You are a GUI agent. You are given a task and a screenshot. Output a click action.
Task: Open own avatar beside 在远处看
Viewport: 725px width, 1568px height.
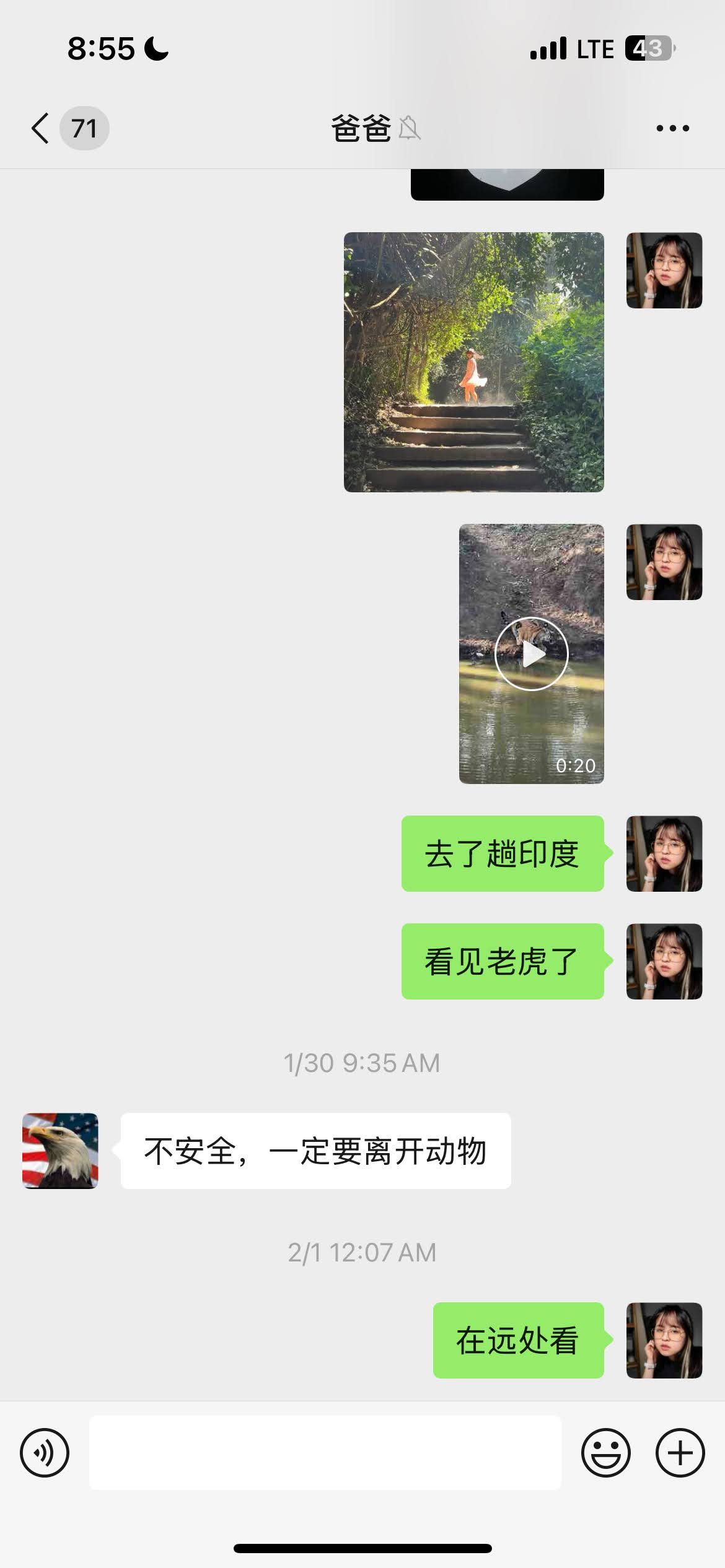click(x=664, y=1340)
